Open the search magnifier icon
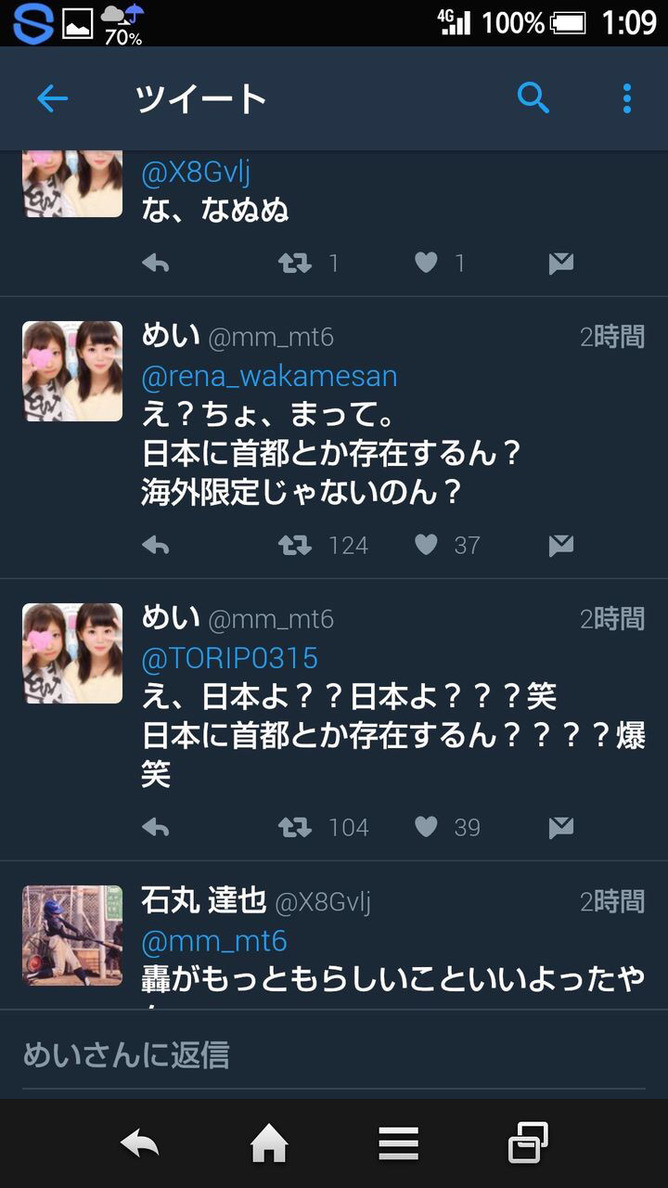Viewport: 668px width, 1188px height. click(x=533, y=98)
